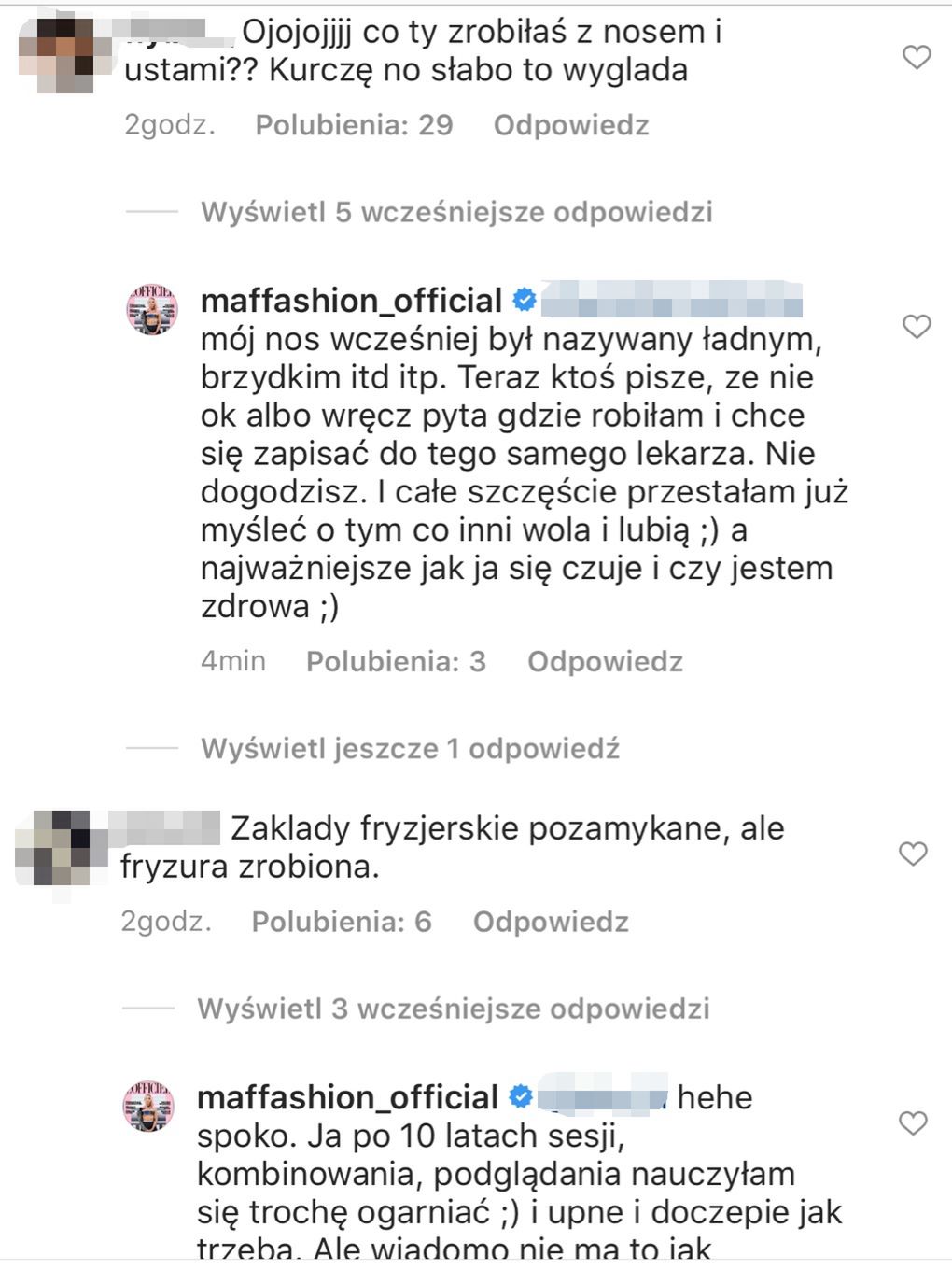The height and width of the screenshot is (1270, 952).
Task: Open likes of the comment with 29 likes
Action: pos(354,125)
